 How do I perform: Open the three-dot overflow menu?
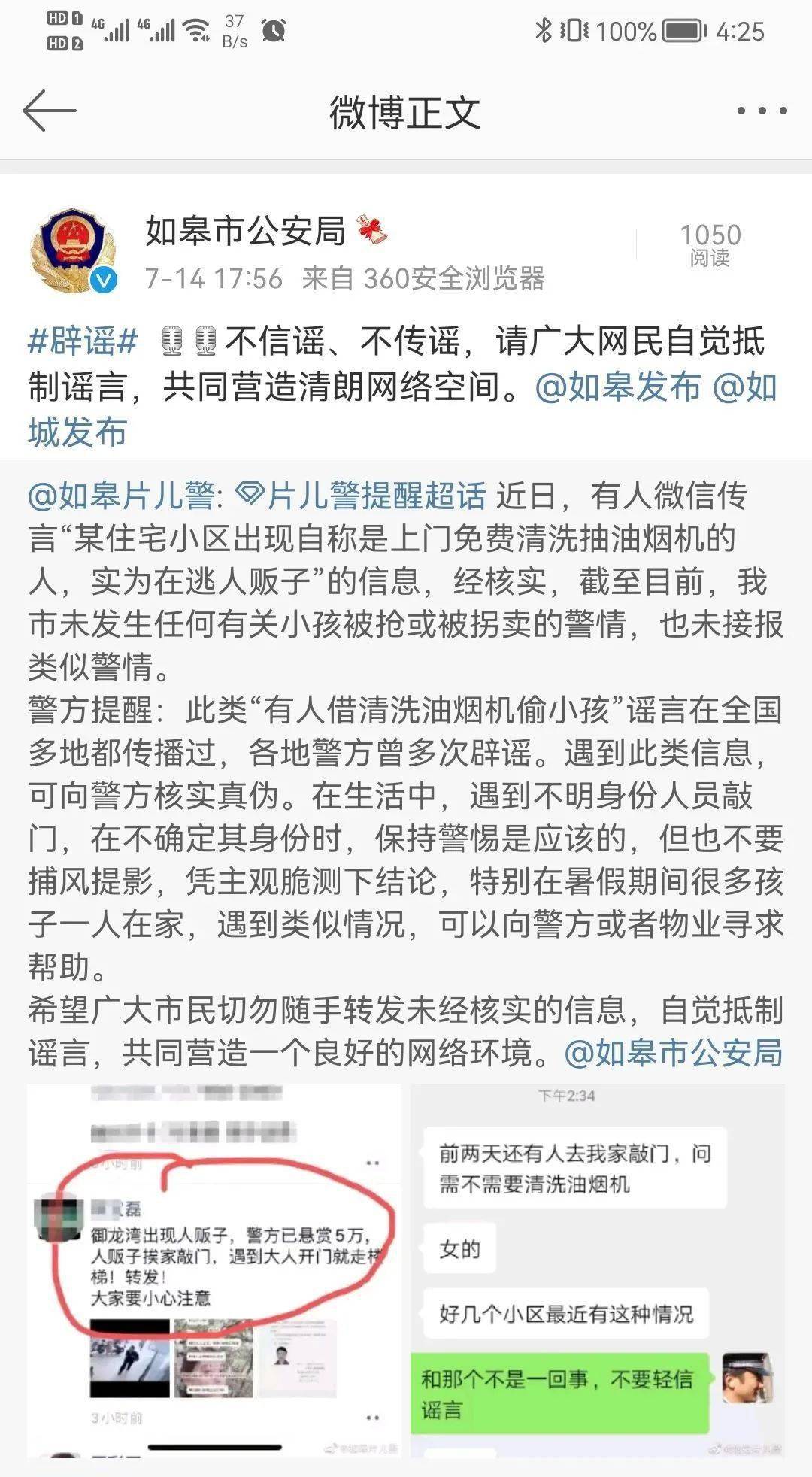761,111
